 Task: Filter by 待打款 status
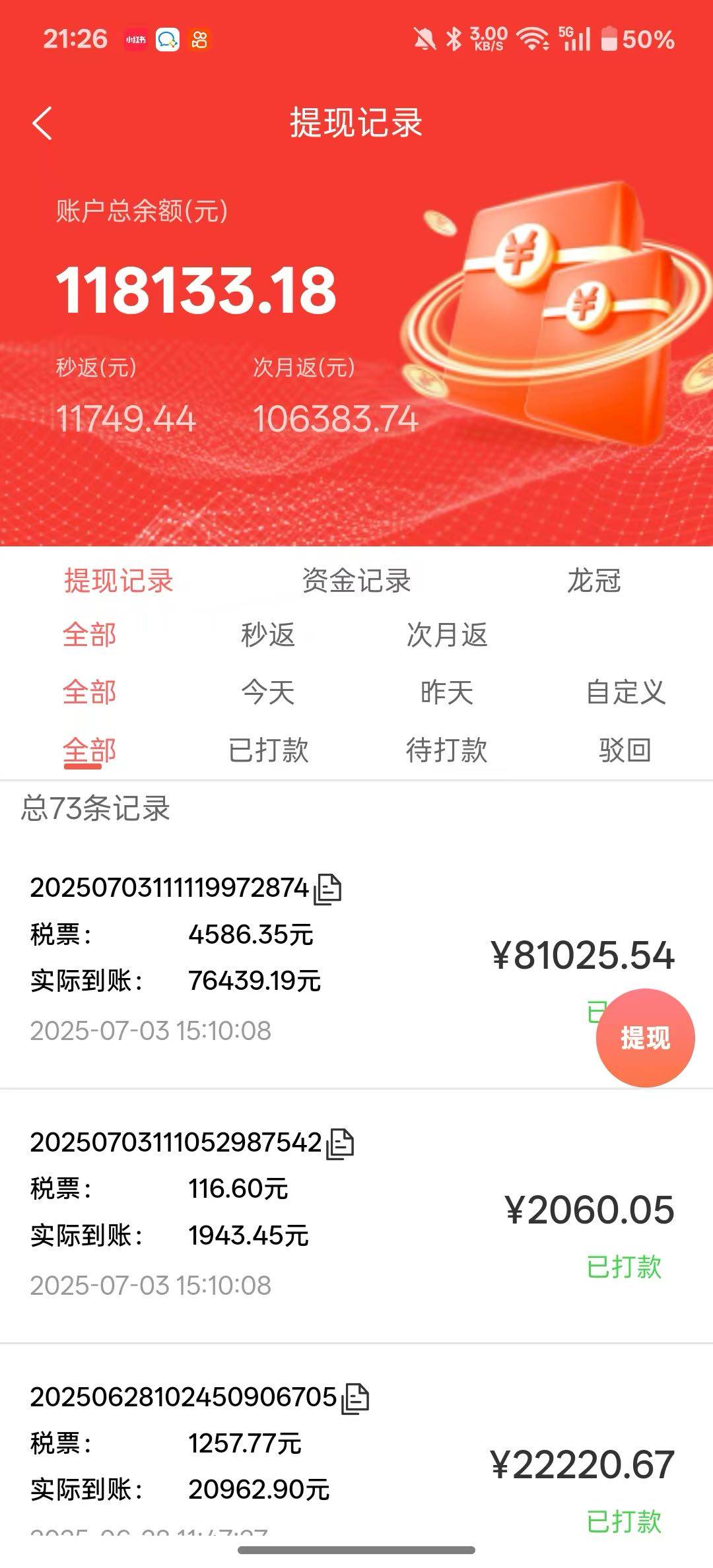[447, 750]
